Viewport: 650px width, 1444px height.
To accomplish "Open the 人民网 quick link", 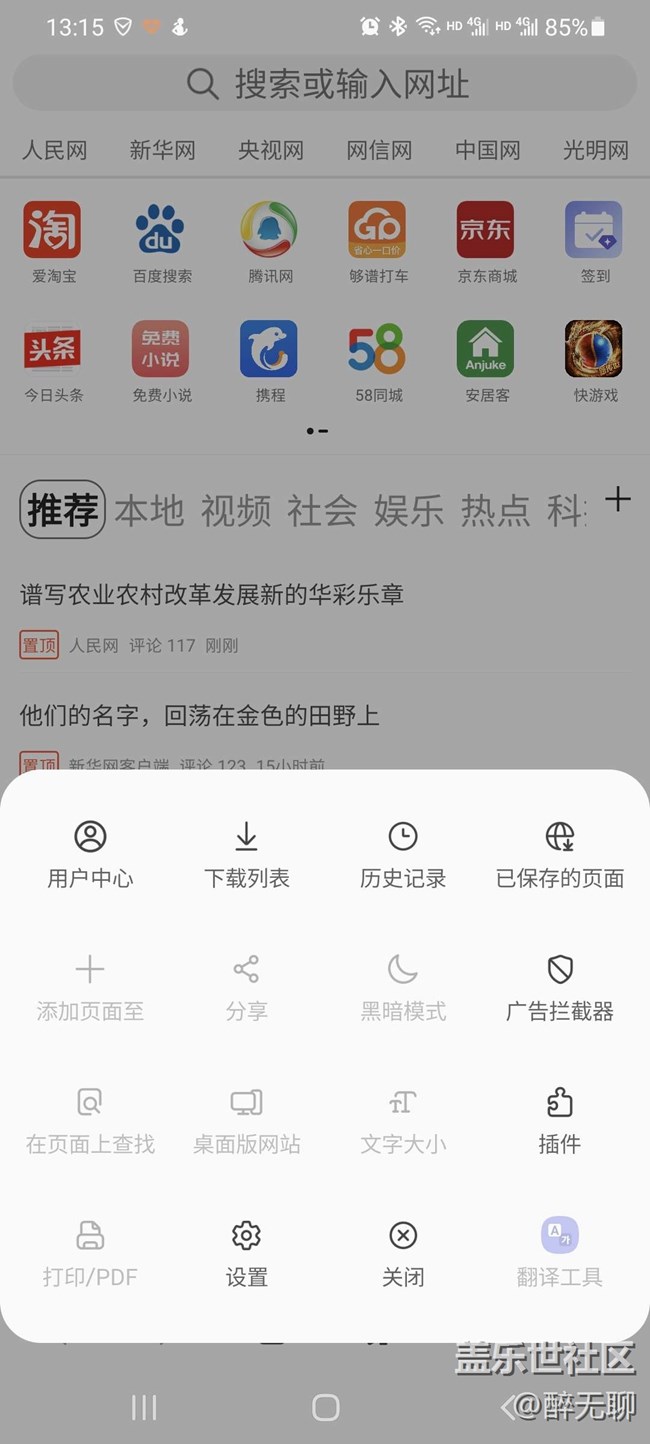I will (55, 151).
